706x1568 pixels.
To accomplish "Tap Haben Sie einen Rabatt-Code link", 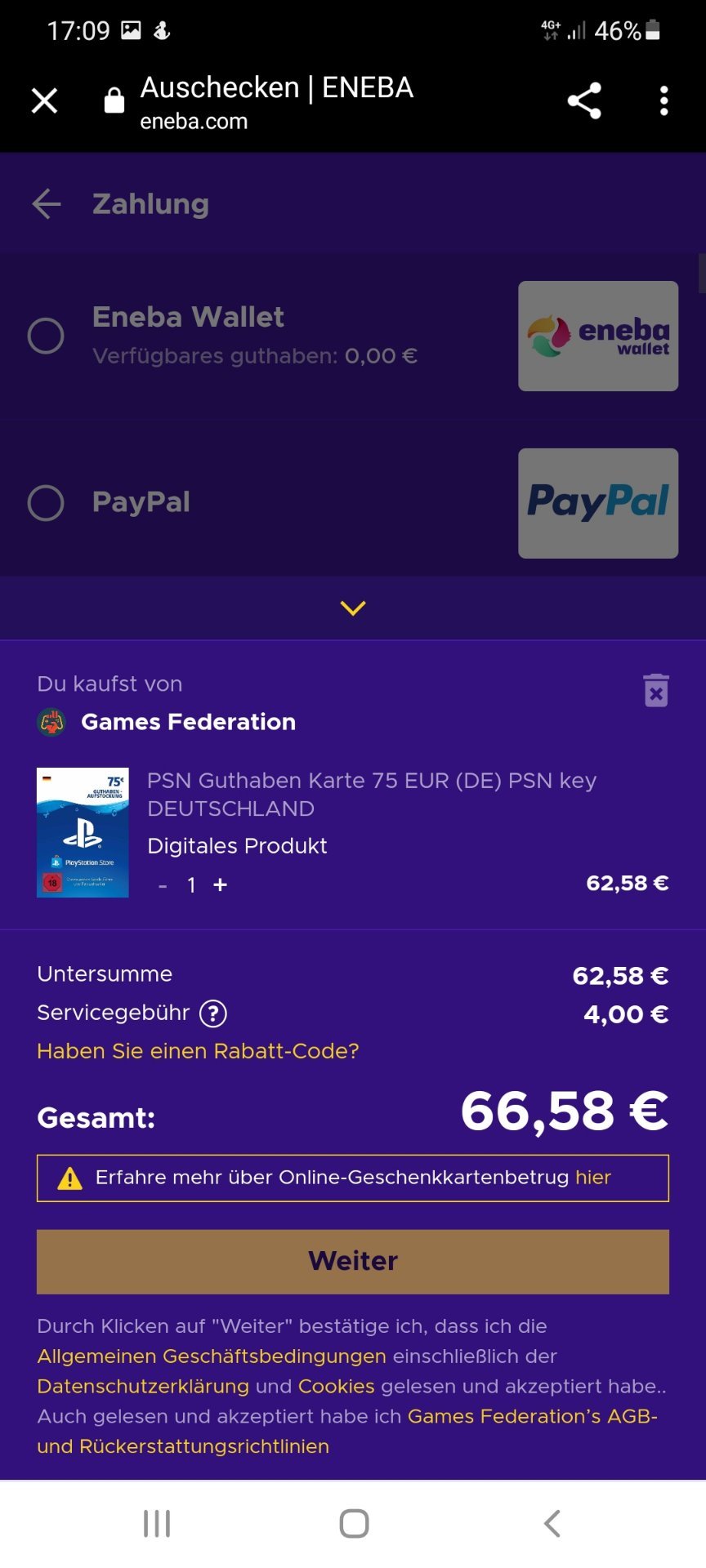I will (198, 1051).
